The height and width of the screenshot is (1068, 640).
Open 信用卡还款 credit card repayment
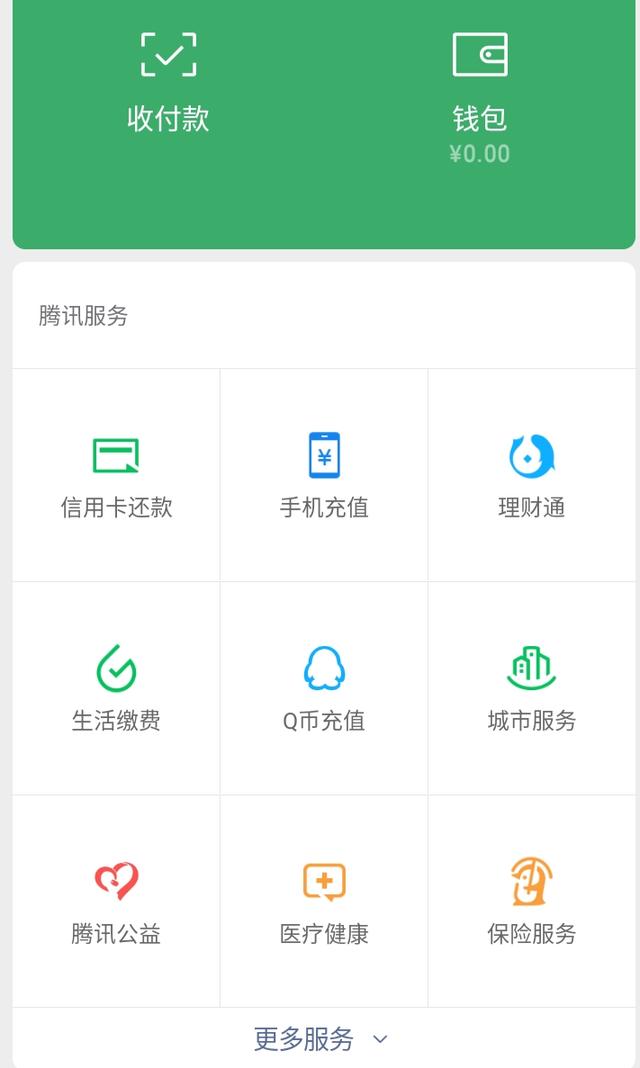click(x=116, y=476)
